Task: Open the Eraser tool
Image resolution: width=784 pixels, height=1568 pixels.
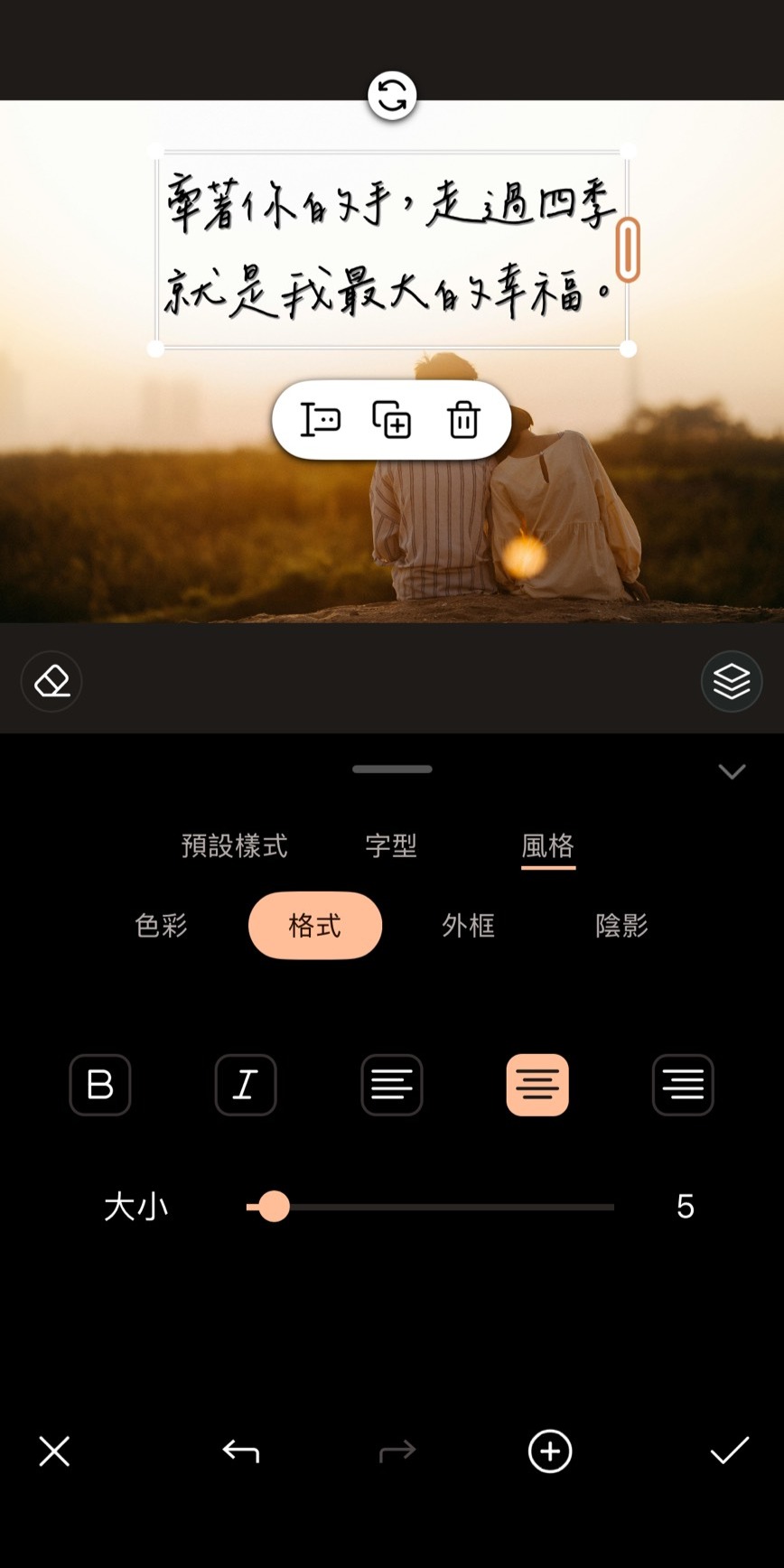Action: pyautogui.click(x=51, y=681)
